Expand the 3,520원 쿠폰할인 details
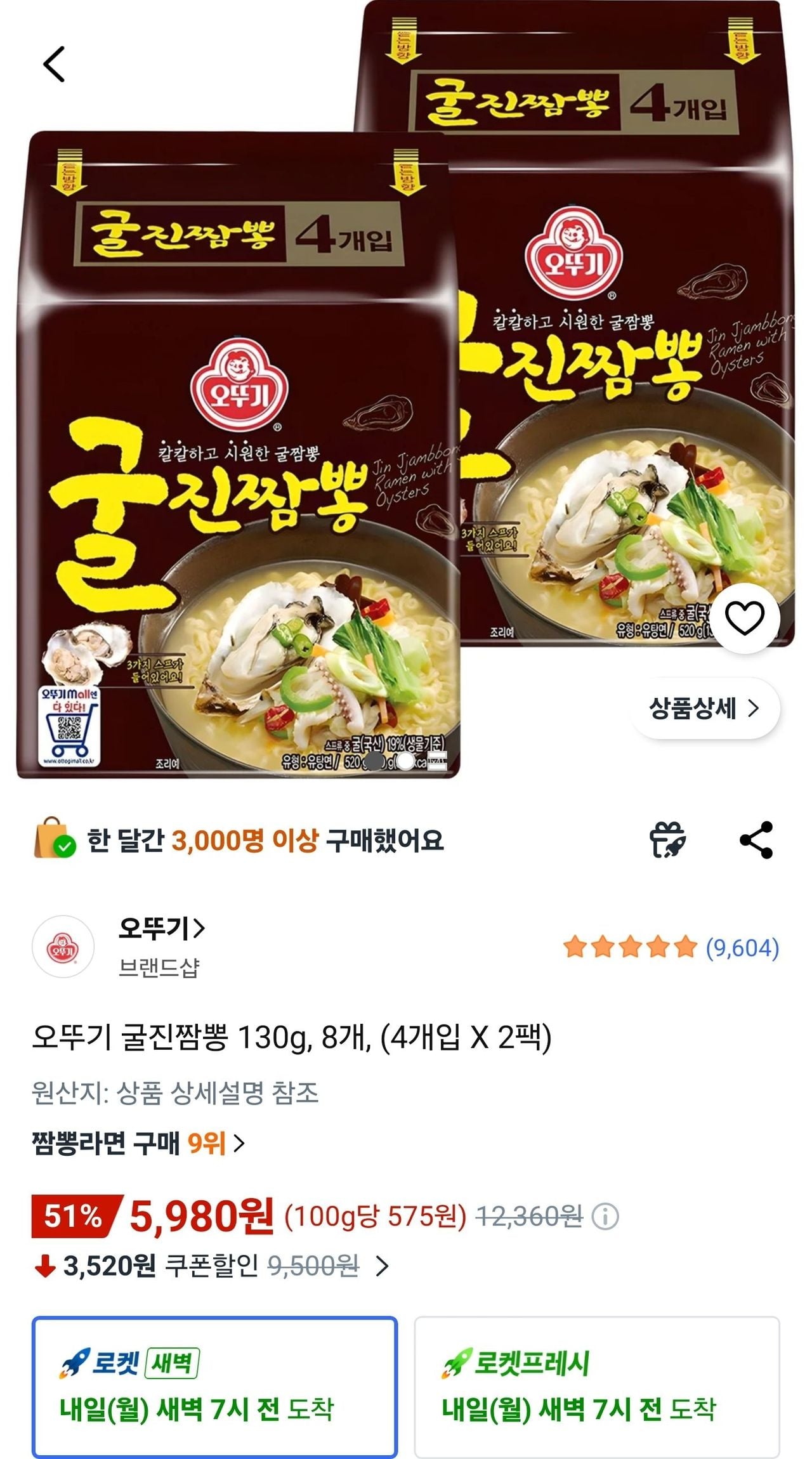Image resolution: width=812 pixels, height=1459 pixels. (212, 1266)
